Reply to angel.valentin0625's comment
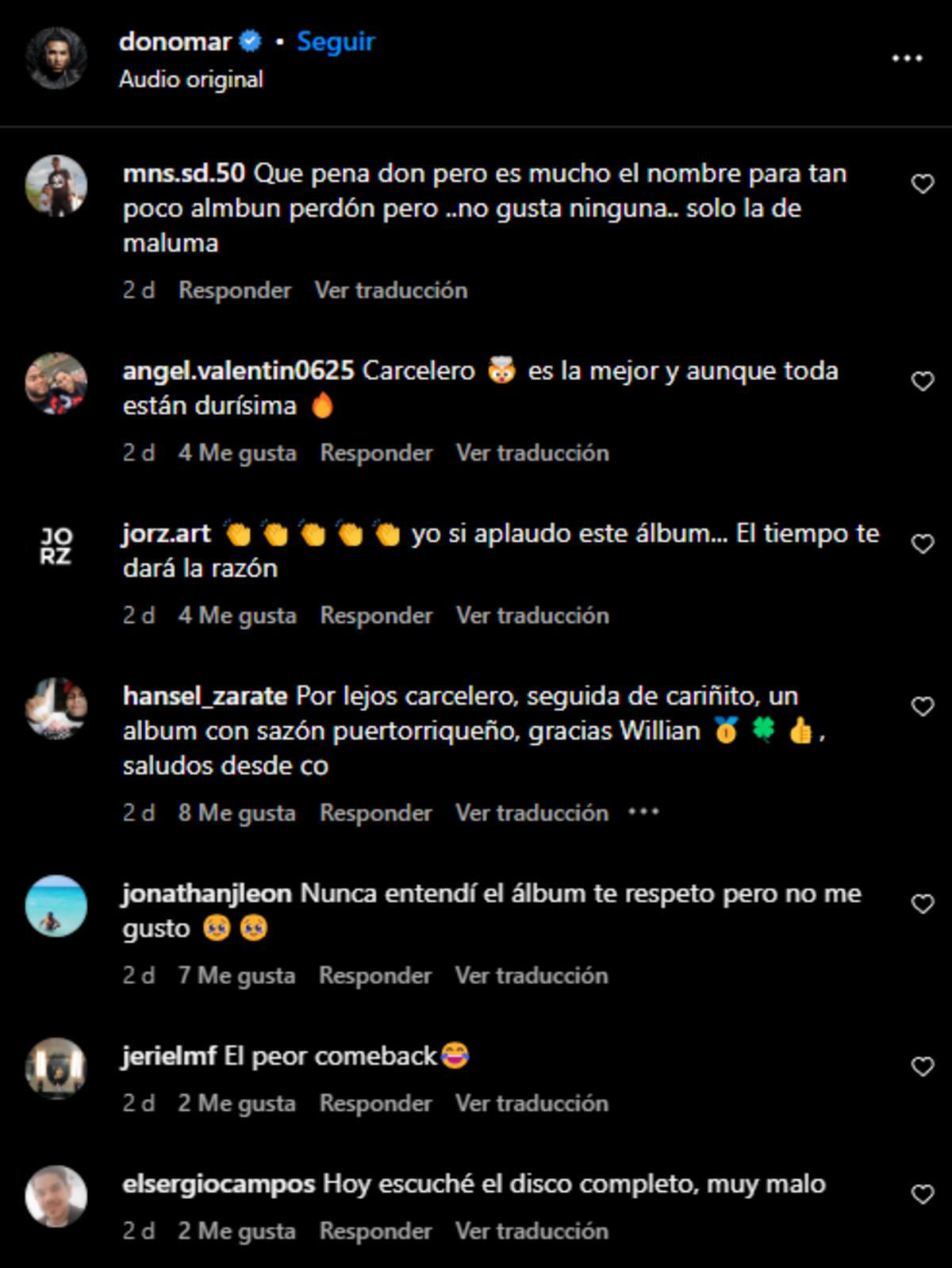Image resolution: width=952 pixels, height=1268 pixels. point(376,453)
